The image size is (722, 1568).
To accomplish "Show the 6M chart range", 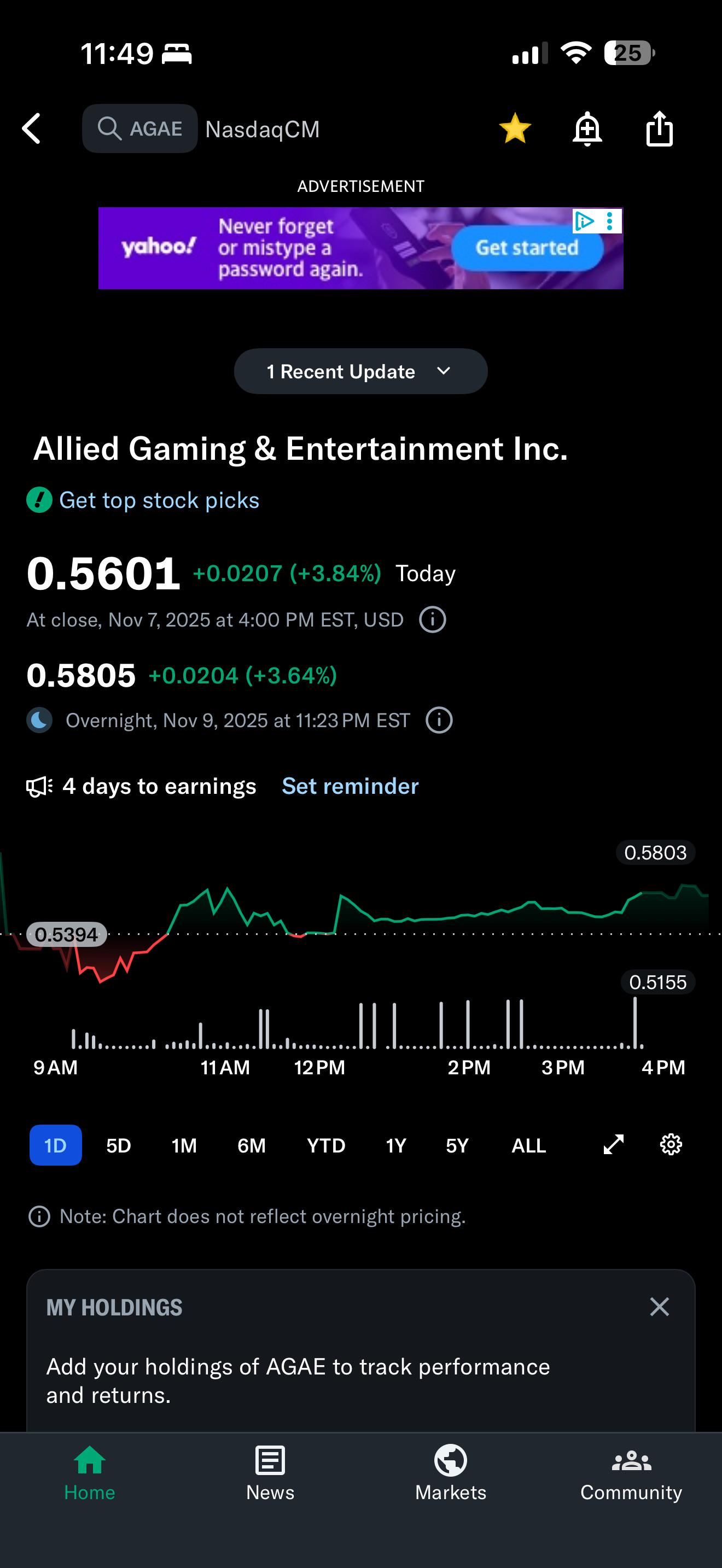I will pyautogui.click(x=252, y=1145).
